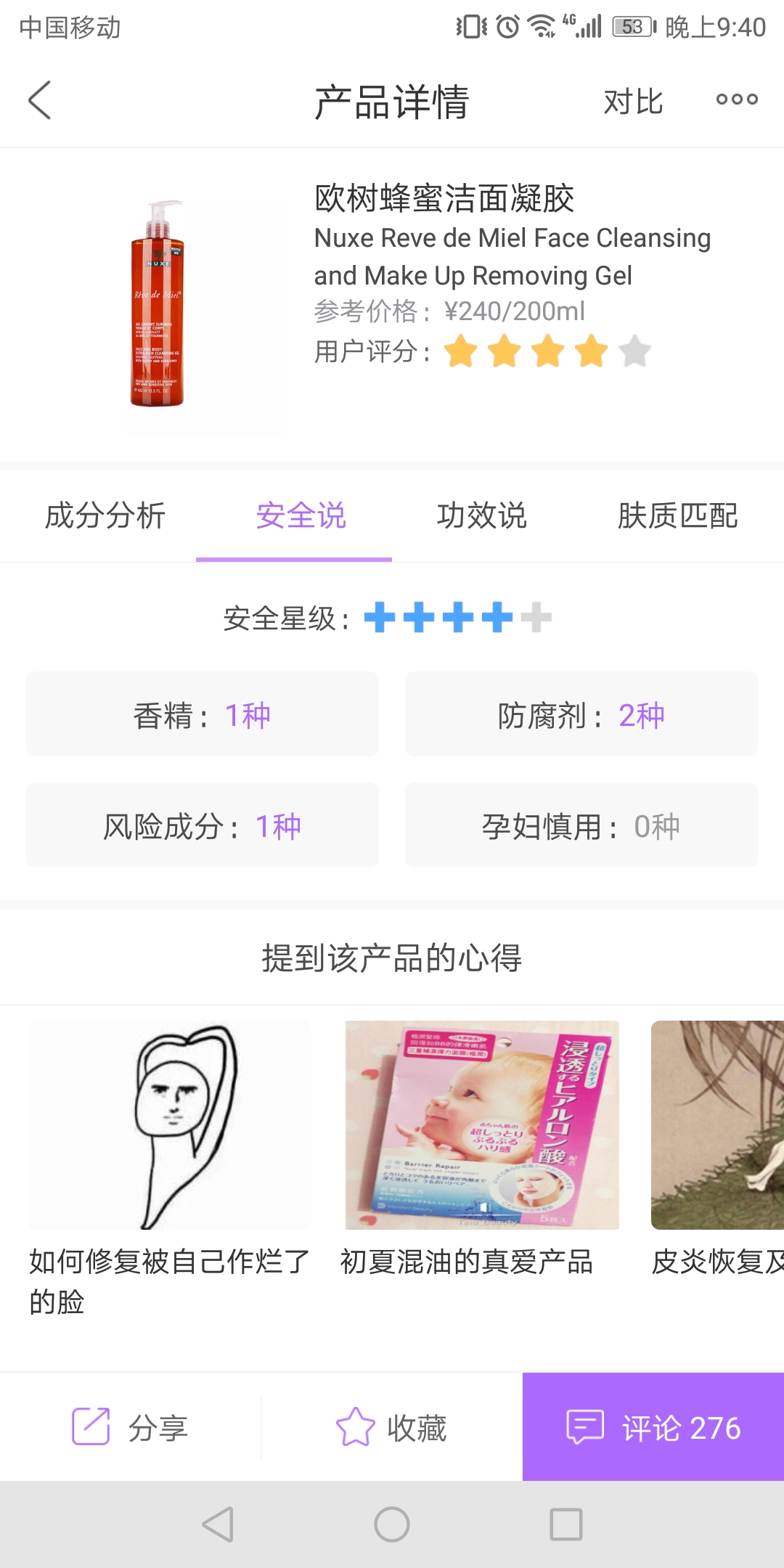Tap 对比 to compare products
The width and height of the screenshot is (784, 1568).
[x=633, y=102]
